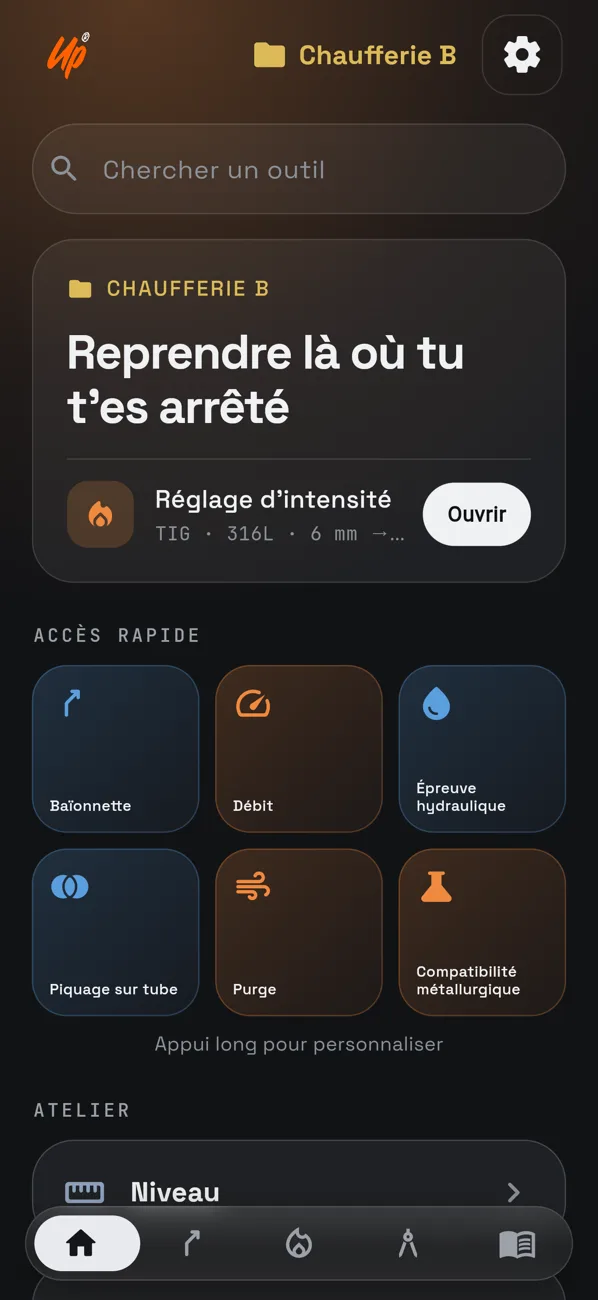Image resolution: width=598 pixels, height=1300 pixels.
Task: Open the Piquage sur tube tool
Action: (x=116, y=932)
